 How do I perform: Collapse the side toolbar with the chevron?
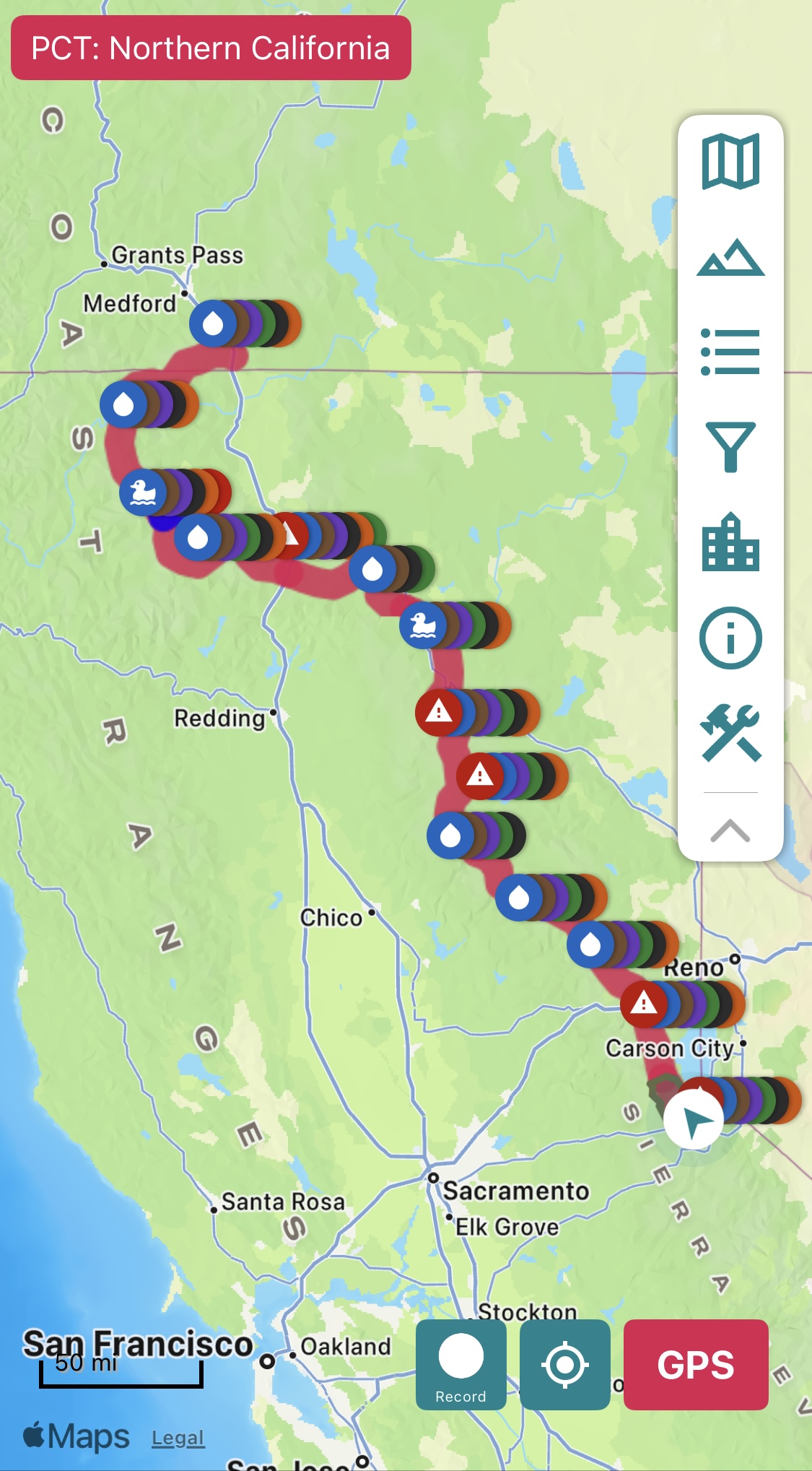pyautogui.click(x=730, y=830)
